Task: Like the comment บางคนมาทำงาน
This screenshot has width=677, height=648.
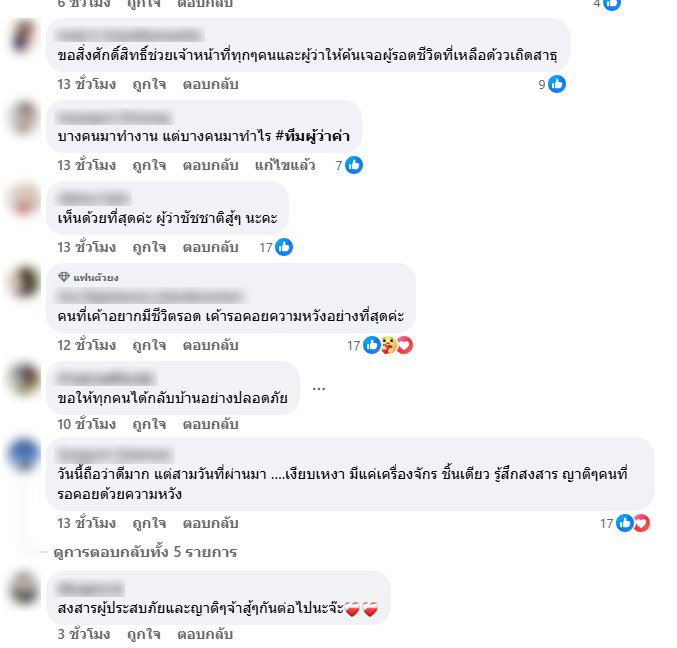Action: 149,165
